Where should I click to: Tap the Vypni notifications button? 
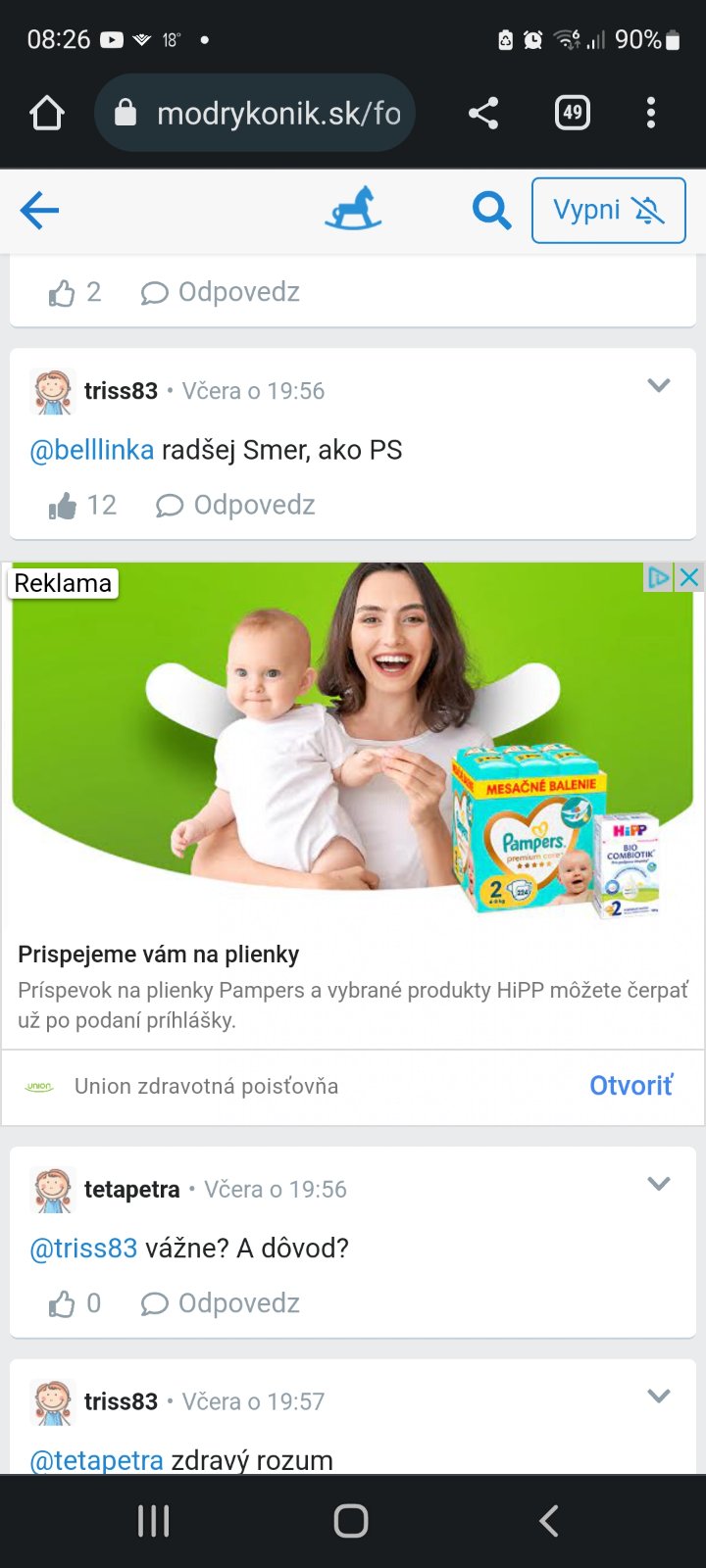pos(608,210)
